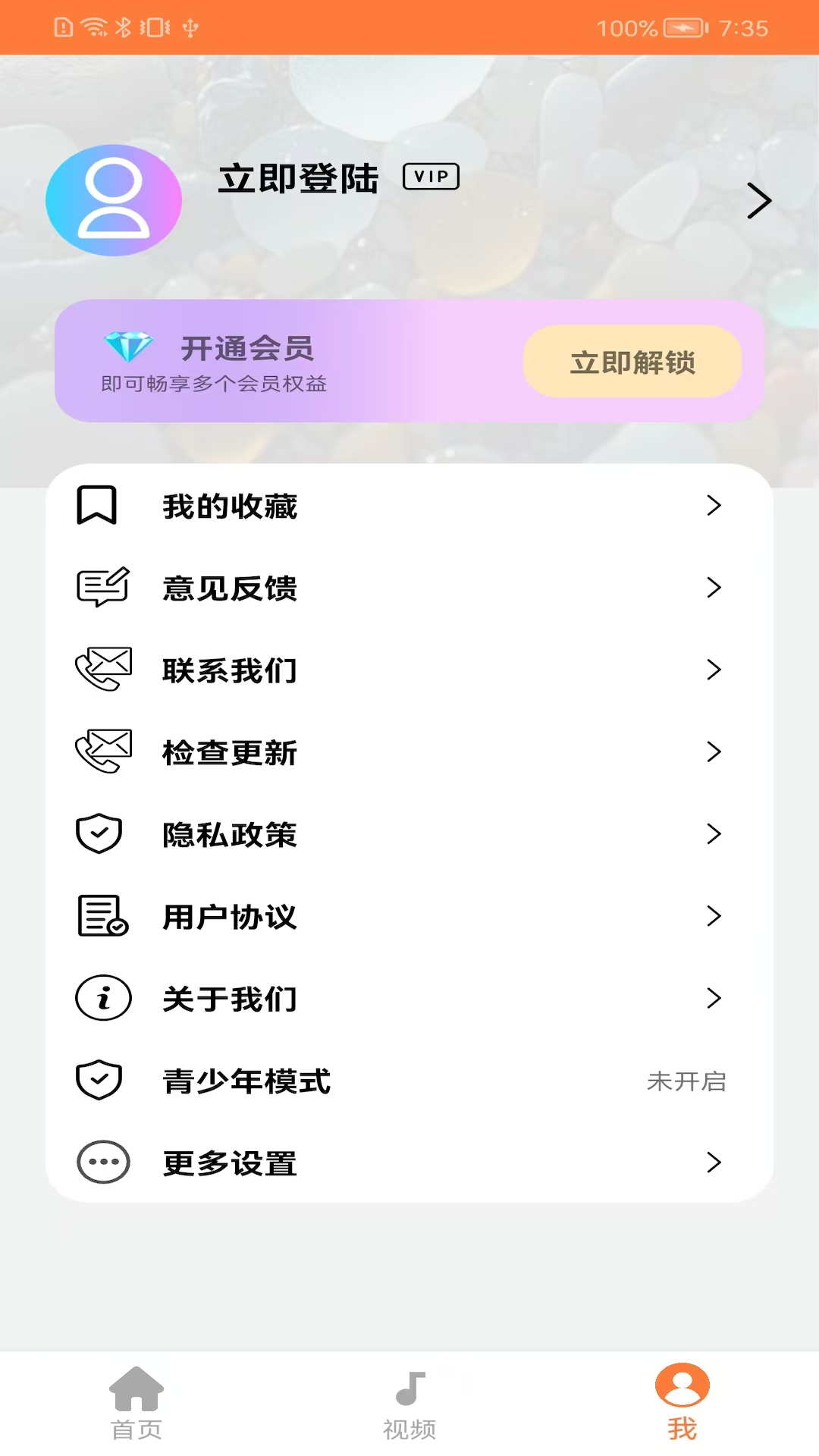Viewport: 819px width, 1456px height.
Task: Switch to the 首页 home tab
Action: [136, 1403]
